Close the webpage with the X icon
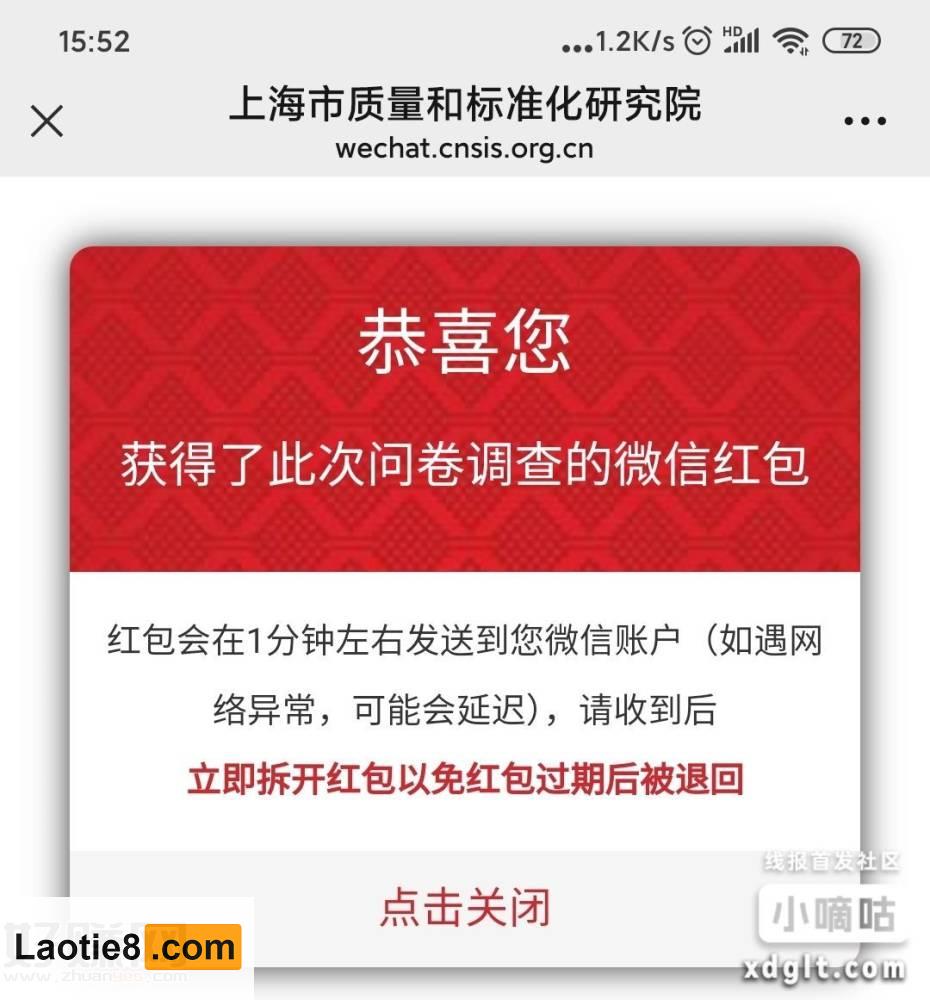 coord(47,122)
